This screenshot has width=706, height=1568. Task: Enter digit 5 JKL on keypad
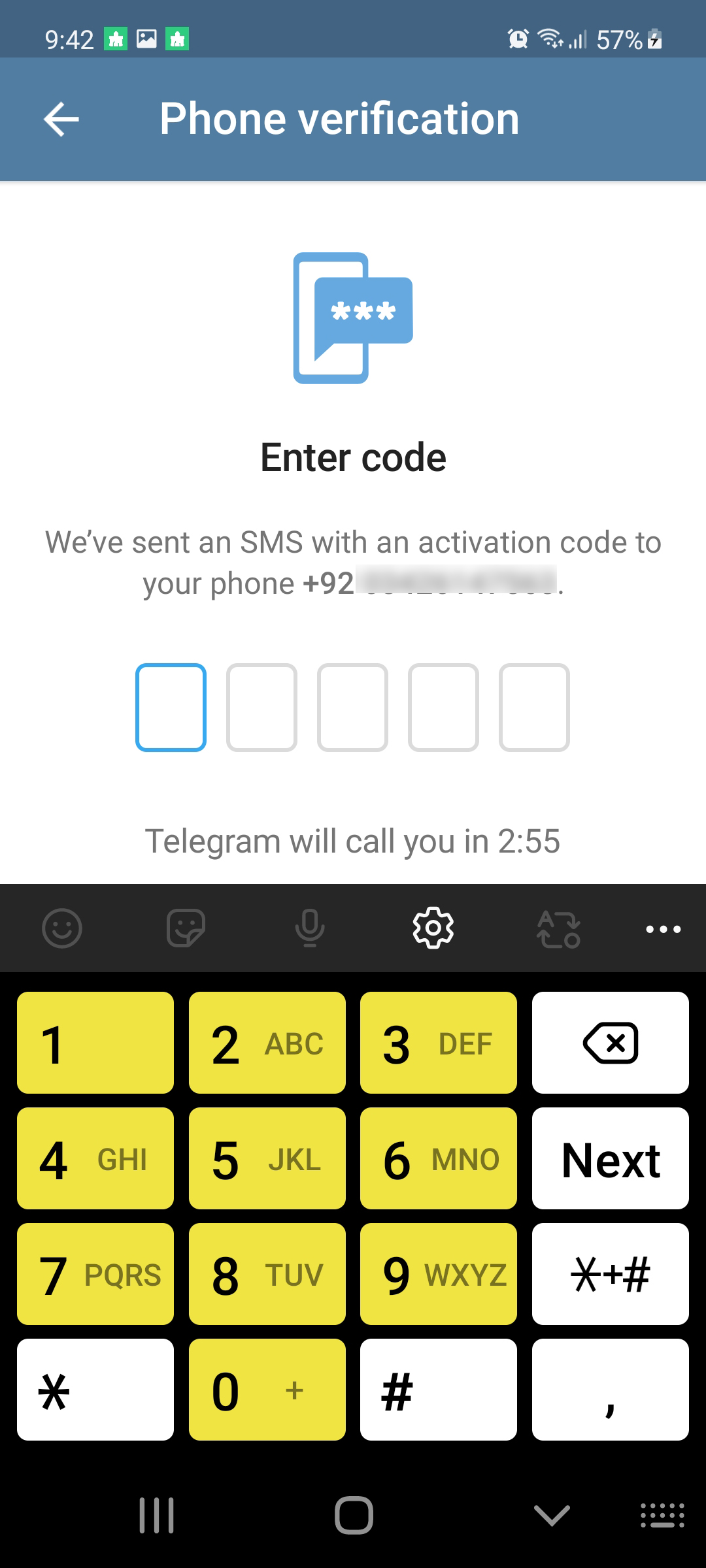point(267,1158)
